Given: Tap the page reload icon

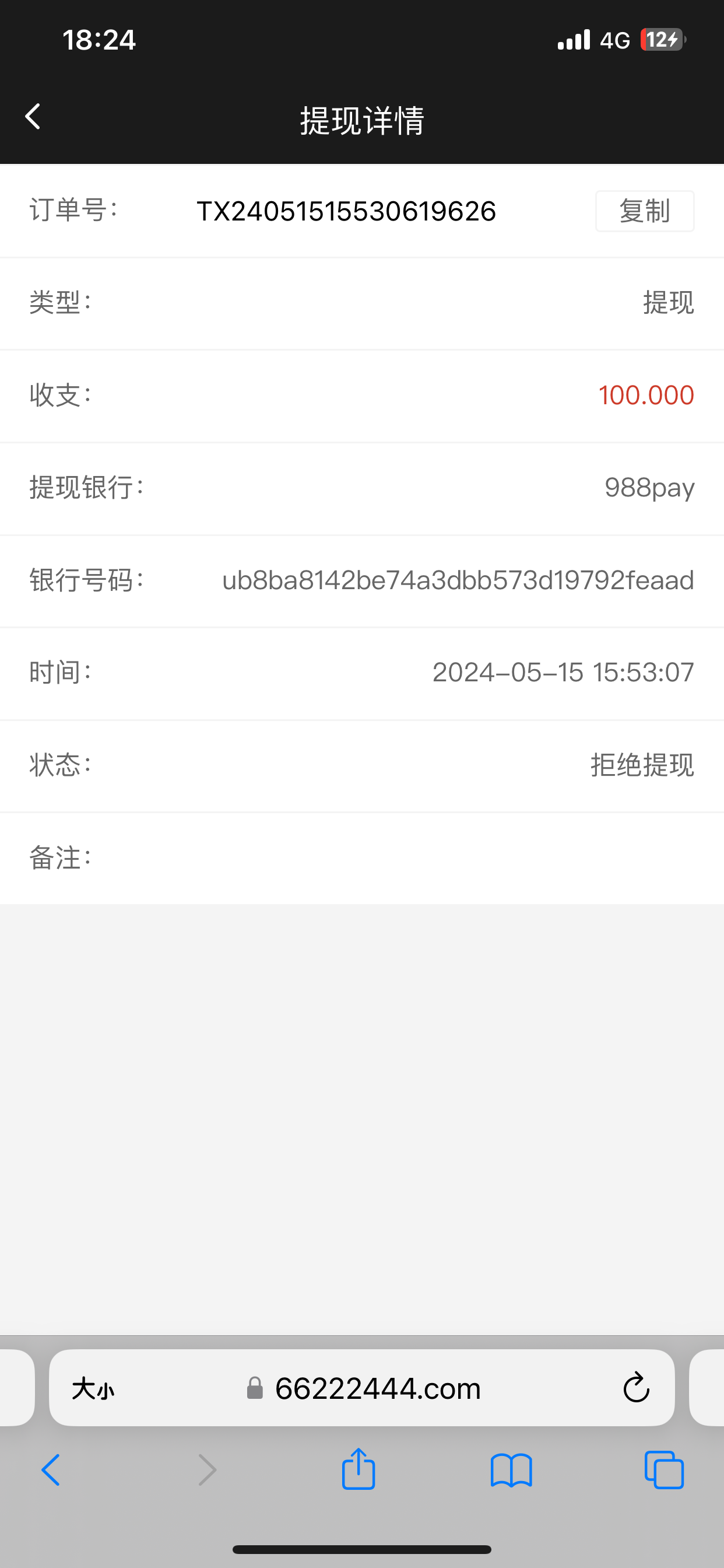Looking at the screenshot, I should point(635,1388).
